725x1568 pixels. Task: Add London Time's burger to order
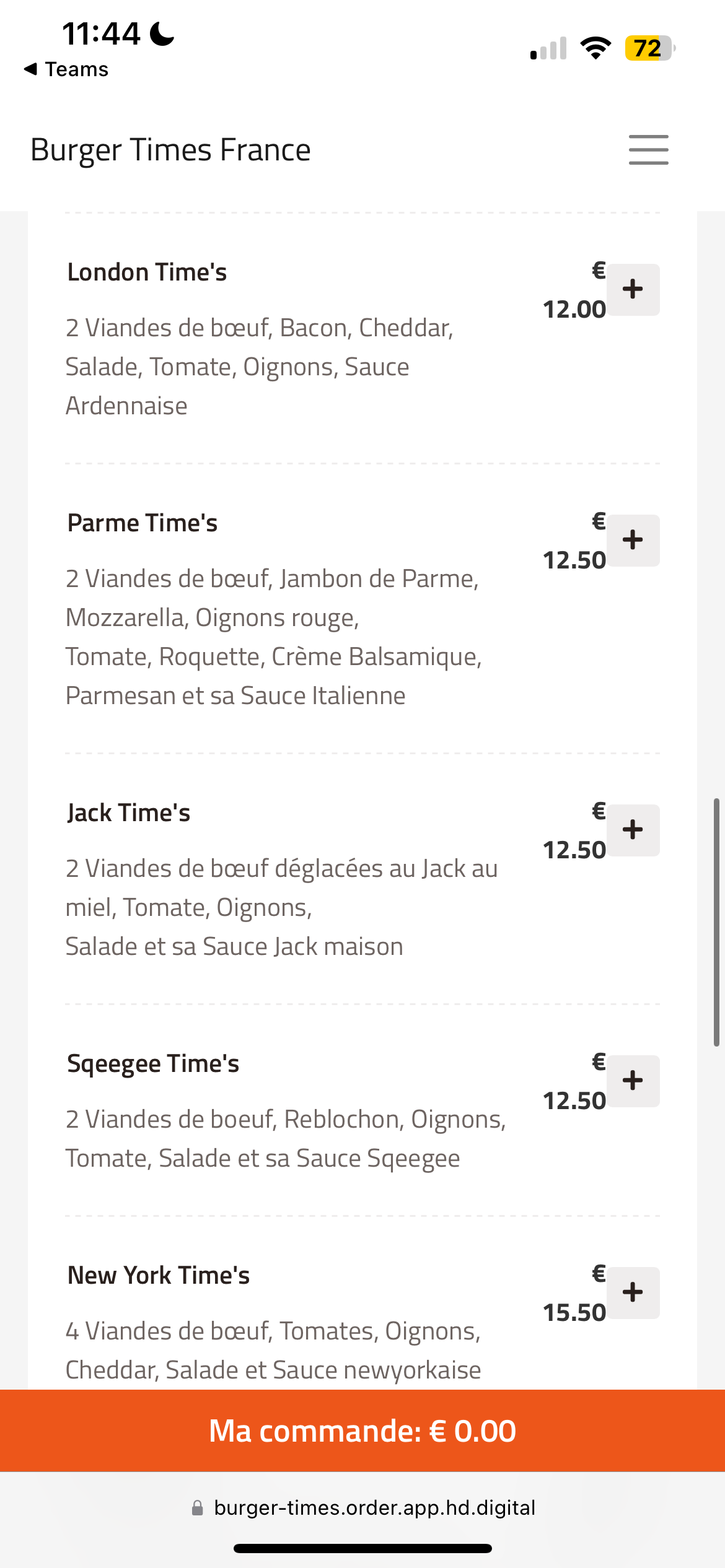633,289
